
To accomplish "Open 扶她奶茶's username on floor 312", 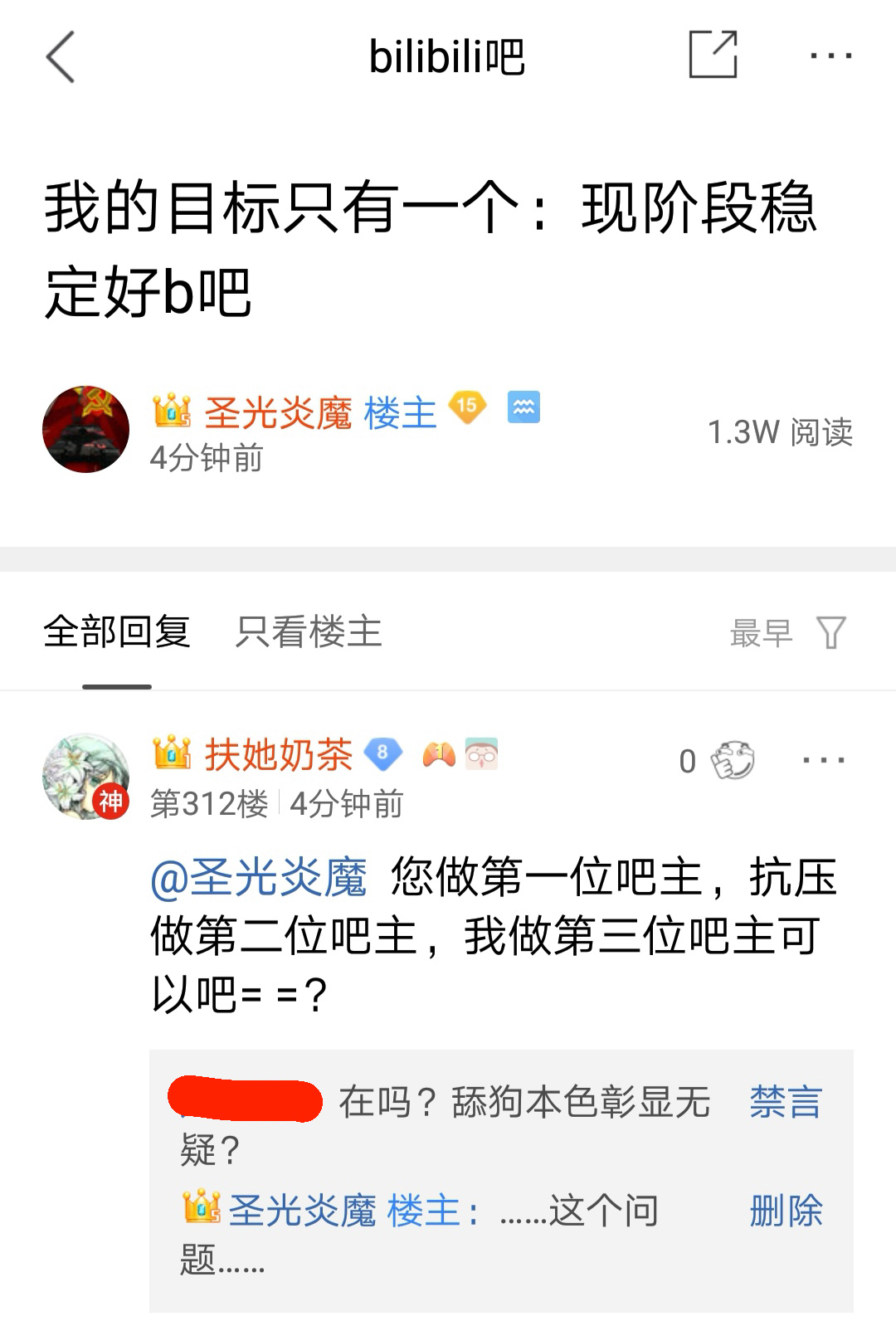I will pos(278,754).
